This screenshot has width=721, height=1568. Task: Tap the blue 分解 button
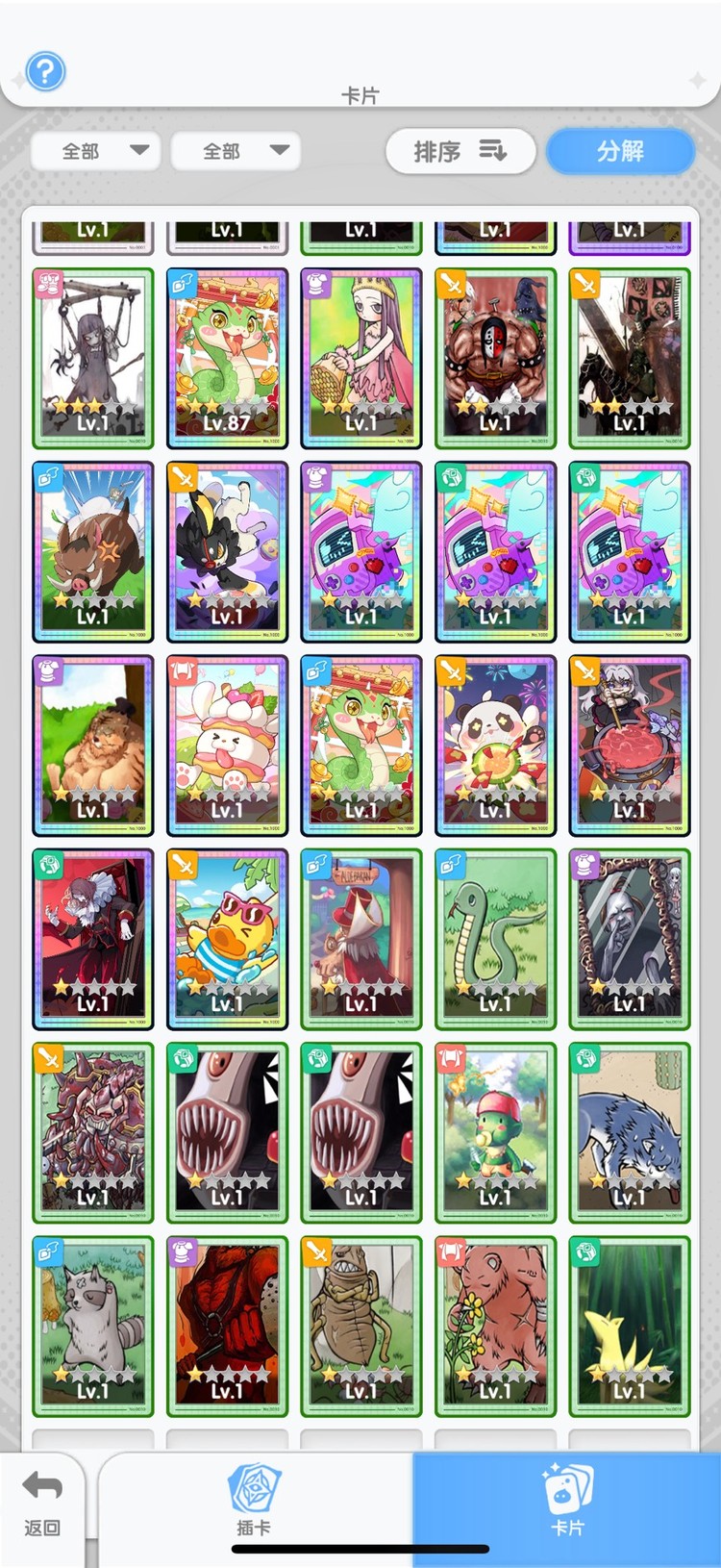pos(620,151)
